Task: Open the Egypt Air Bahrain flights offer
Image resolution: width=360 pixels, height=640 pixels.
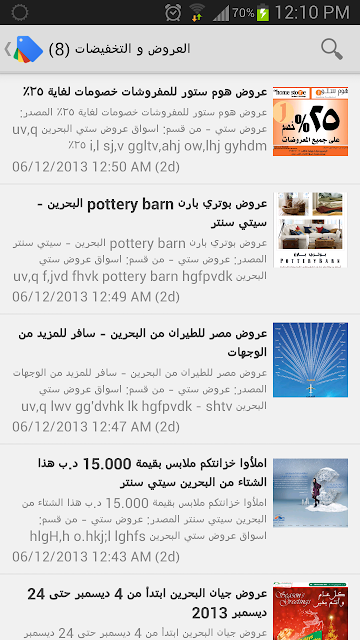Action: (180, 379)
